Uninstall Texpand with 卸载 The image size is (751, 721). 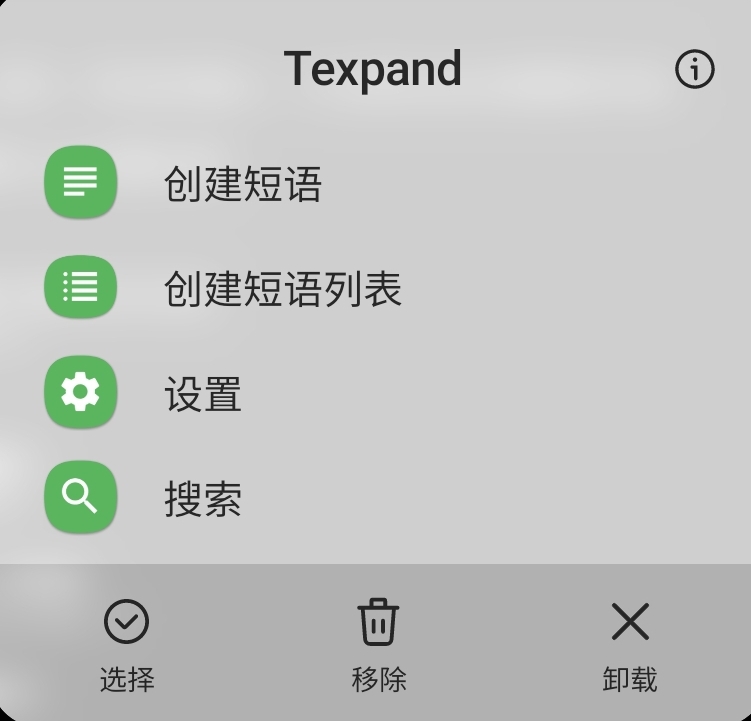(630, 645)
